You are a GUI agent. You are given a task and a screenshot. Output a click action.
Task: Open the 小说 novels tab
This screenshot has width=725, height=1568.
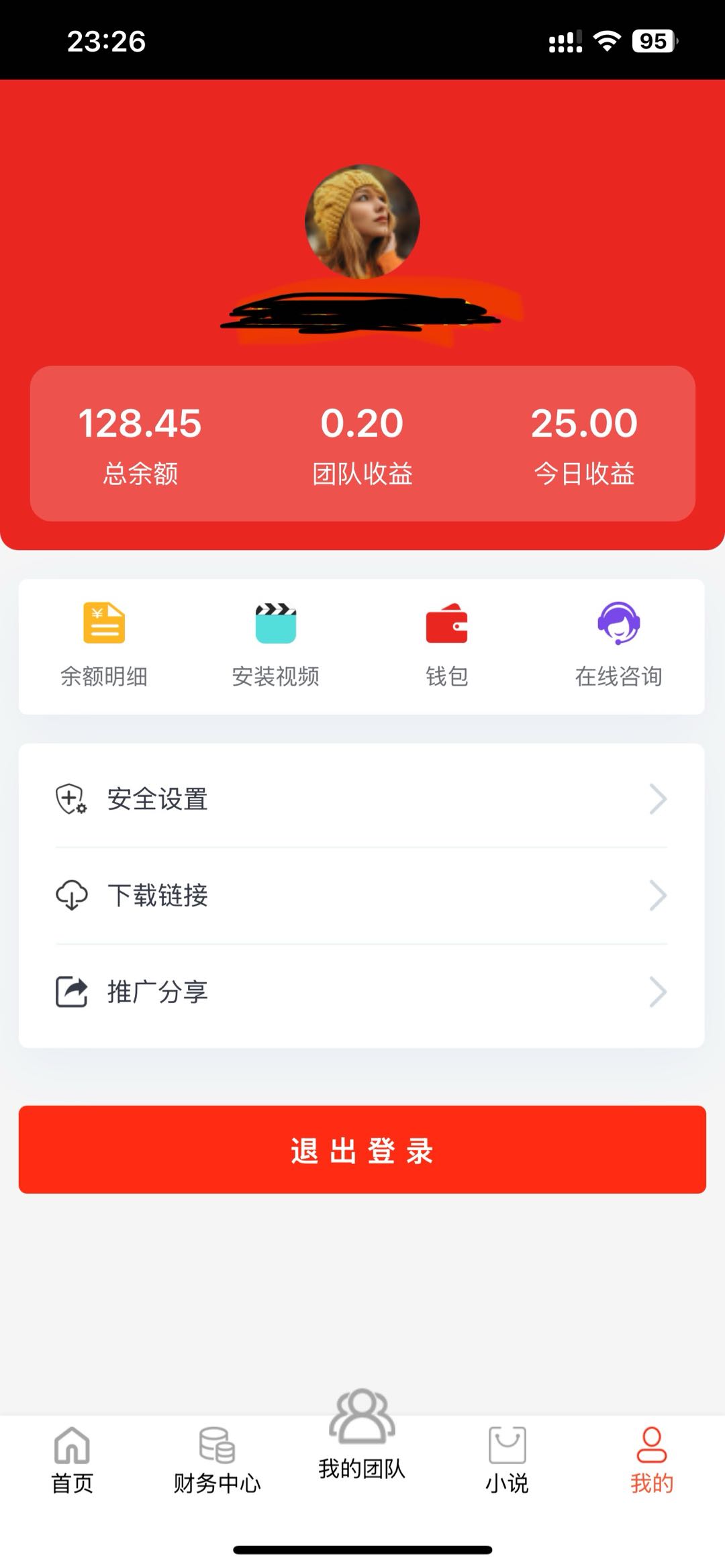pos(507,1463)
